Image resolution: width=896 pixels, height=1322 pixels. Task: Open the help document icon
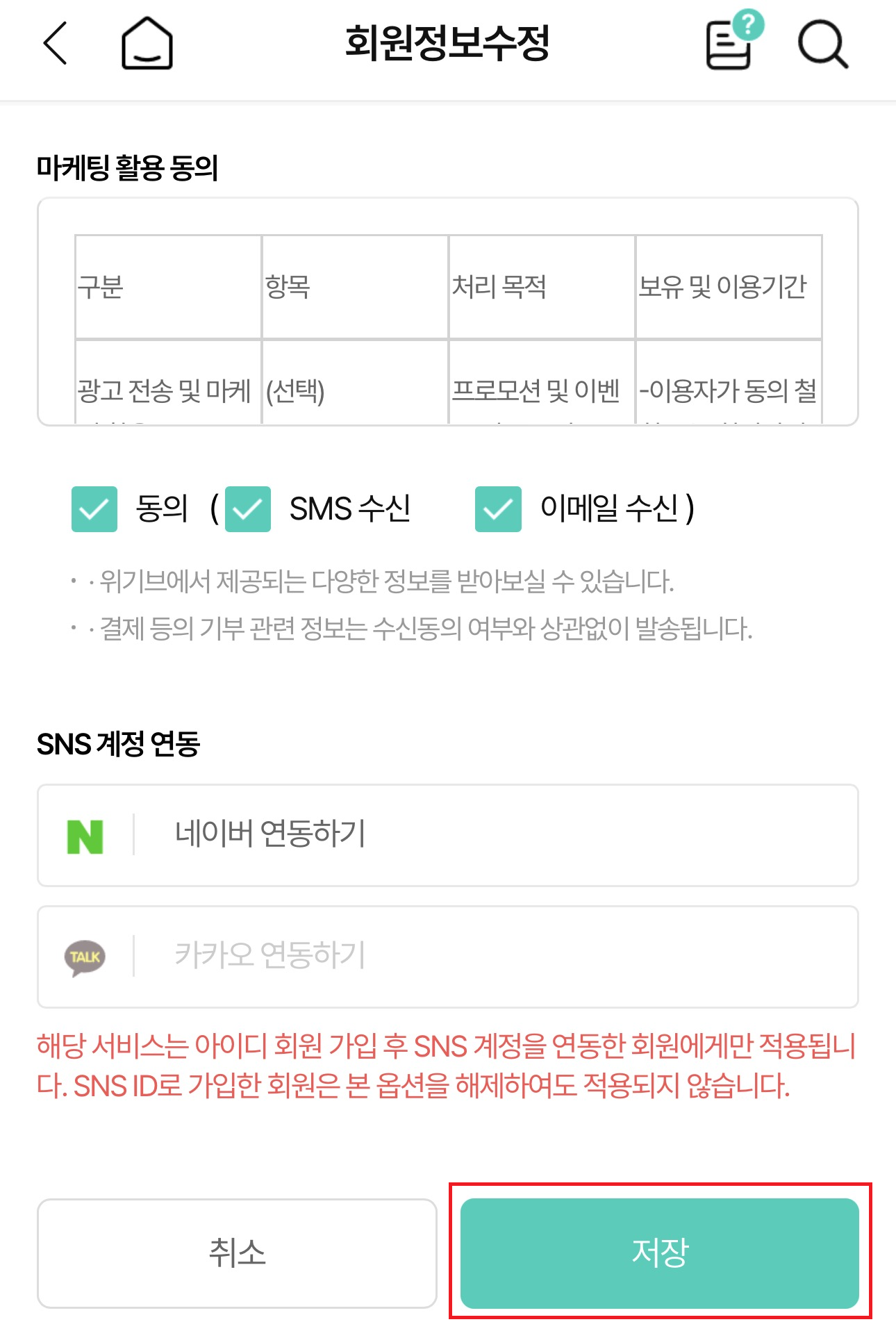coord(732,43)
